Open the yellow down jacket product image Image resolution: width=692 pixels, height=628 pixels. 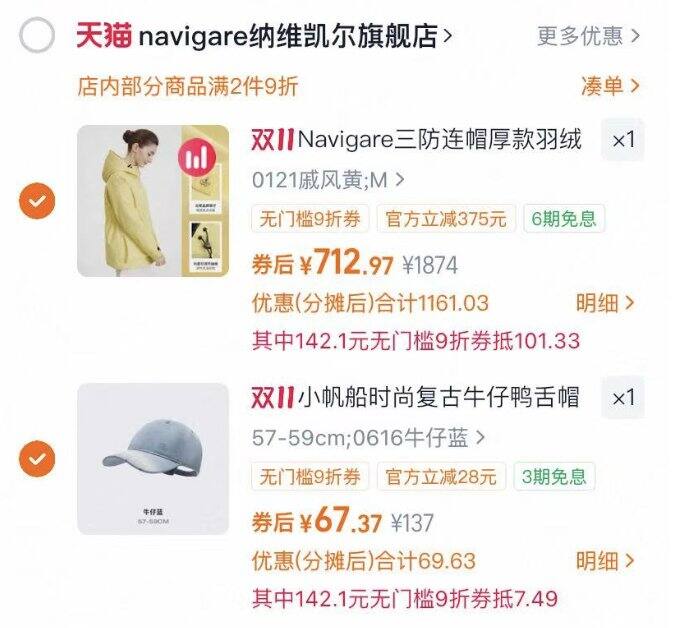click(x=153, y=201)
